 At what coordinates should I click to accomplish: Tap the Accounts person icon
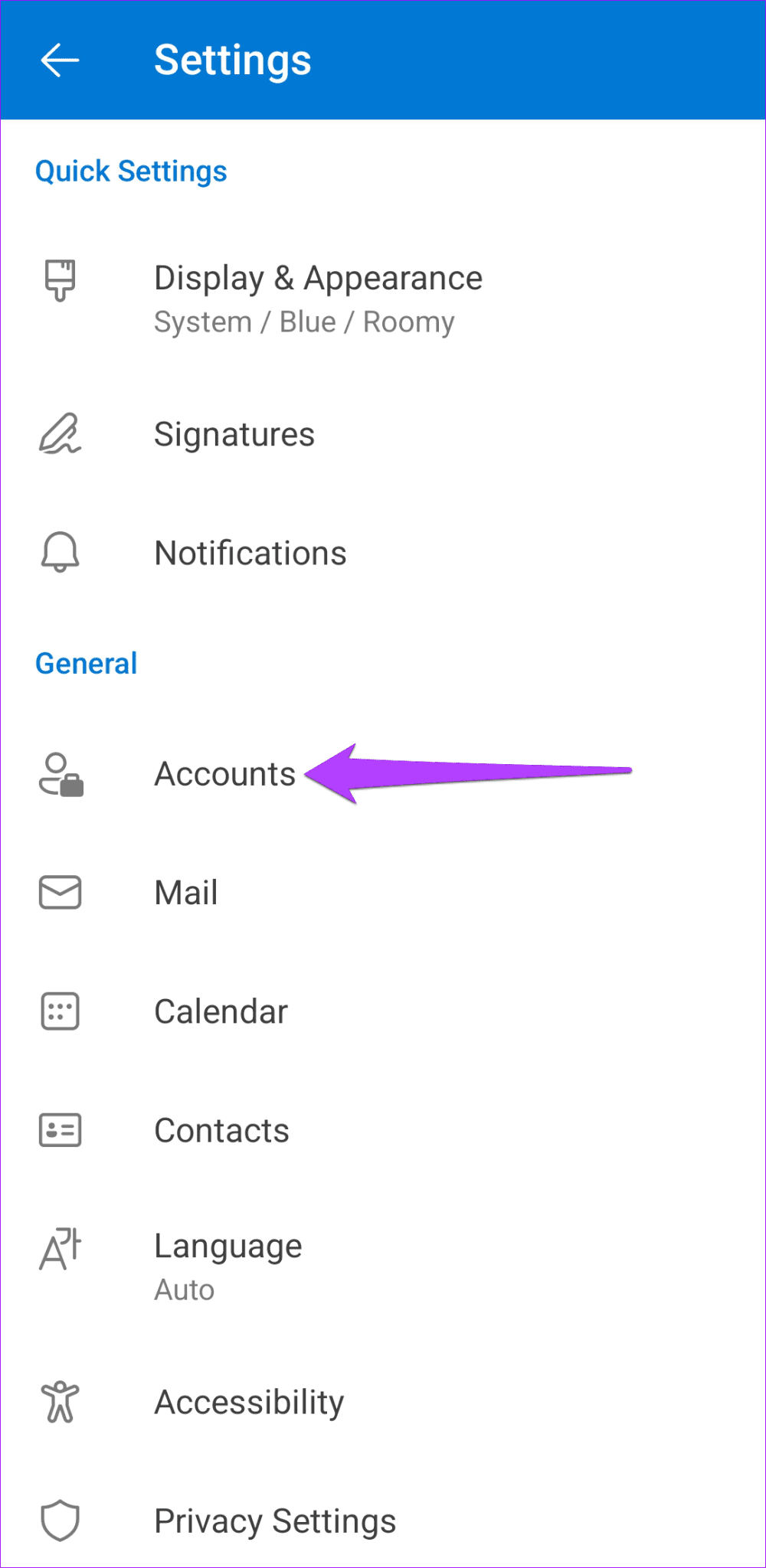[58, 775]
